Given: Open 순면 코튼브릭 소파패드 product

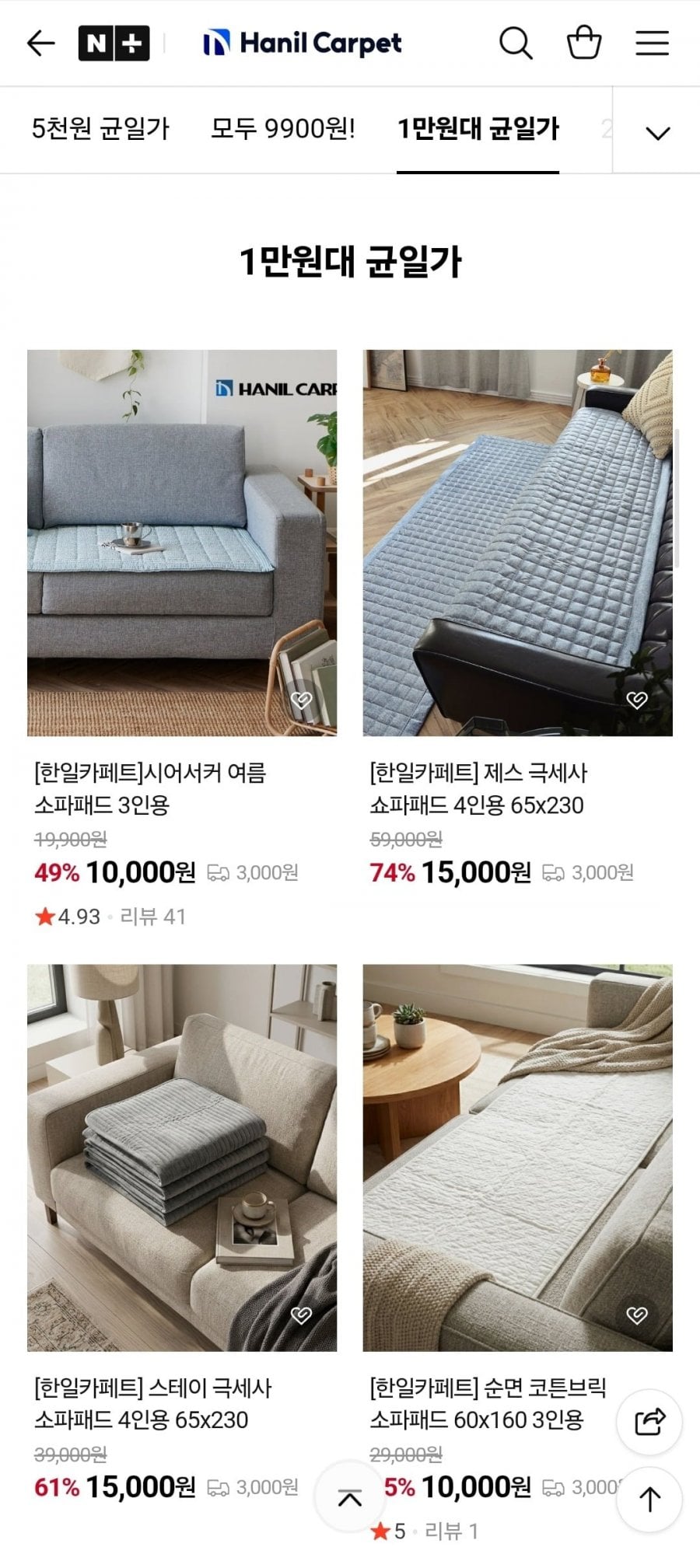Looking at the screenshot, I should tap(517, 1157).
